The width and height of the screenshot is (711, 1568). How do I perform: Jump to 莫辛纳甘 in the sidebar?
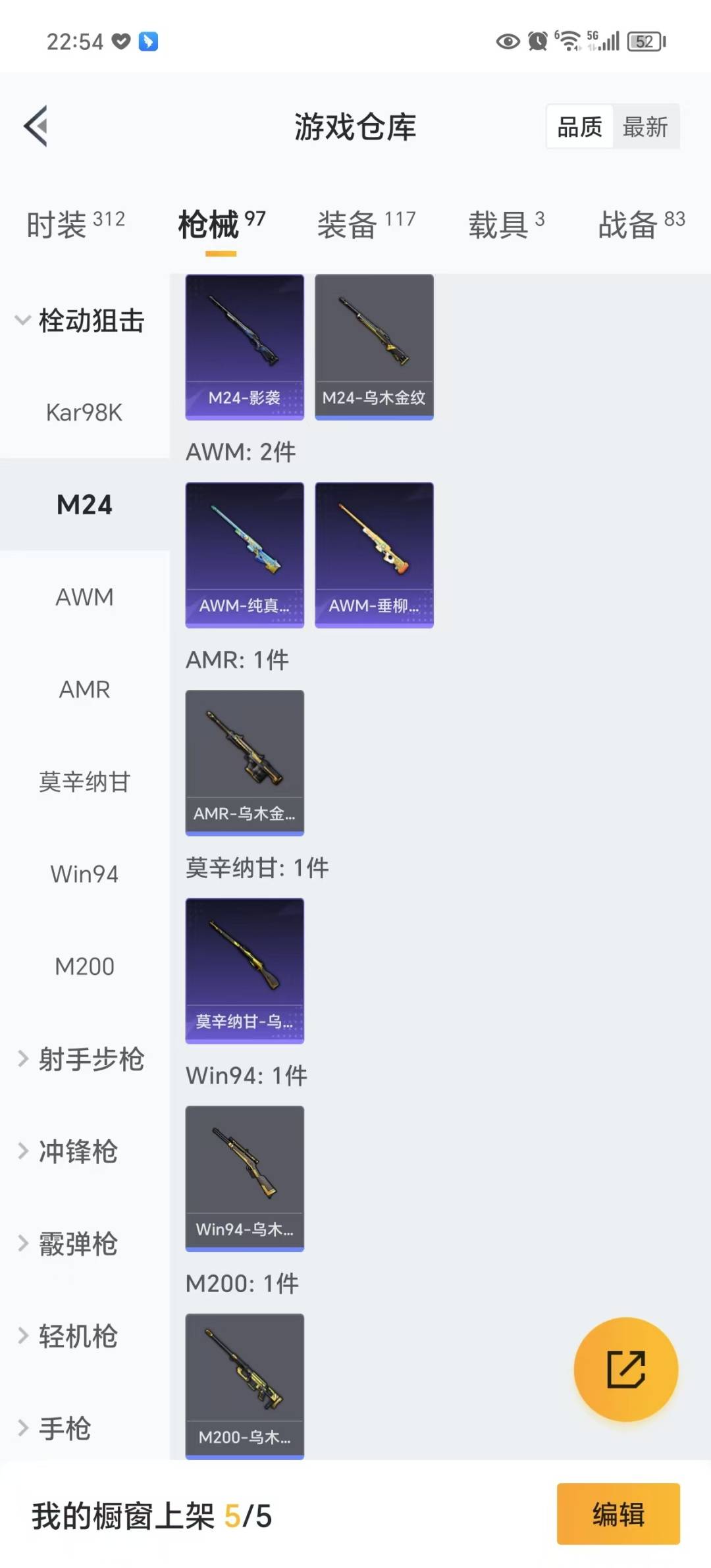(84, 782)
